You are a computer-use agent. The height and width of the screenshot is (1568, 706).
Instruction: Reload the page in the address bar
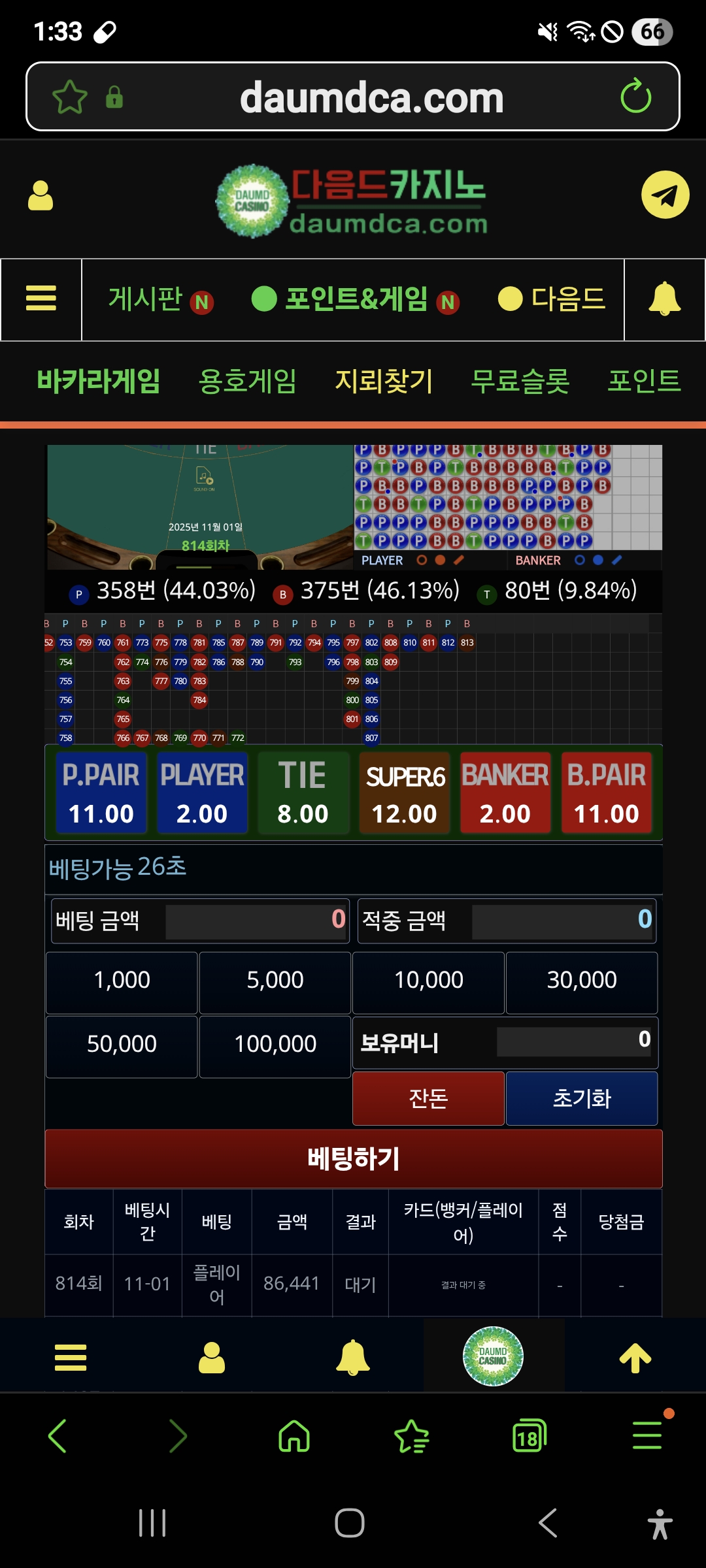coord(635,97)
